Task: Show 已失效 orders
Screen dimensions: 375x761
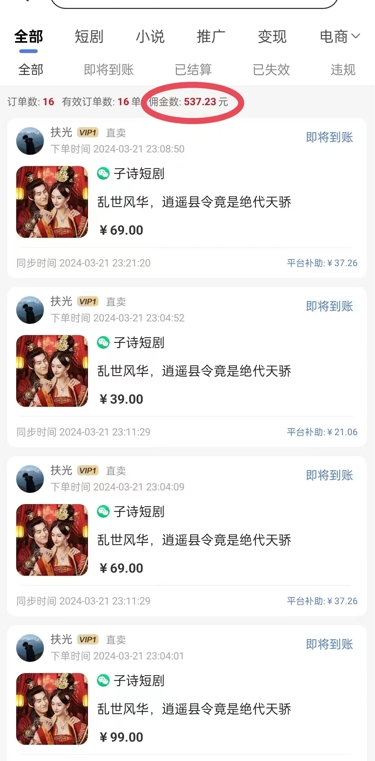Action: click(271, 70)
